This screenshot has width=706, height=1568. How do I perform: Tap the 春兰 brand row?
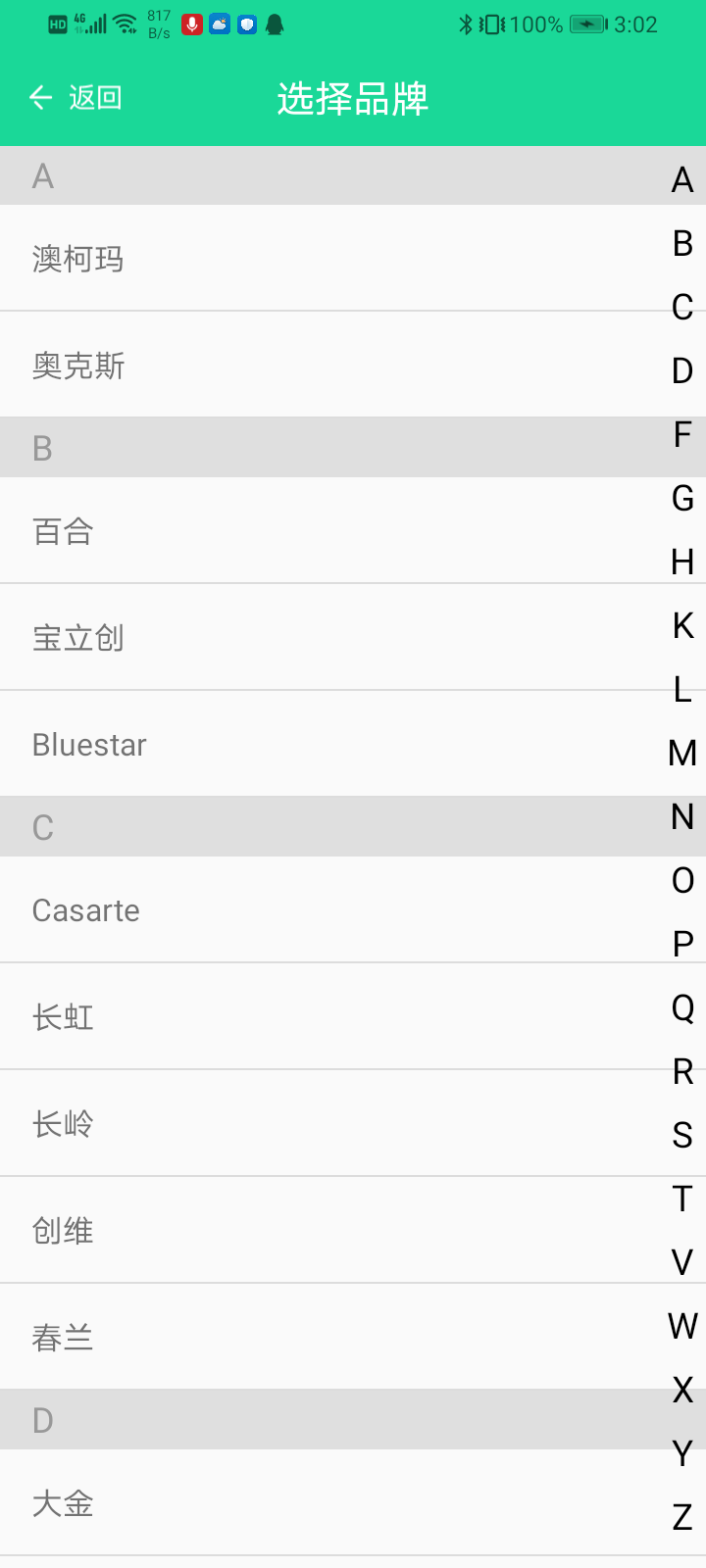coord(64,1338)
